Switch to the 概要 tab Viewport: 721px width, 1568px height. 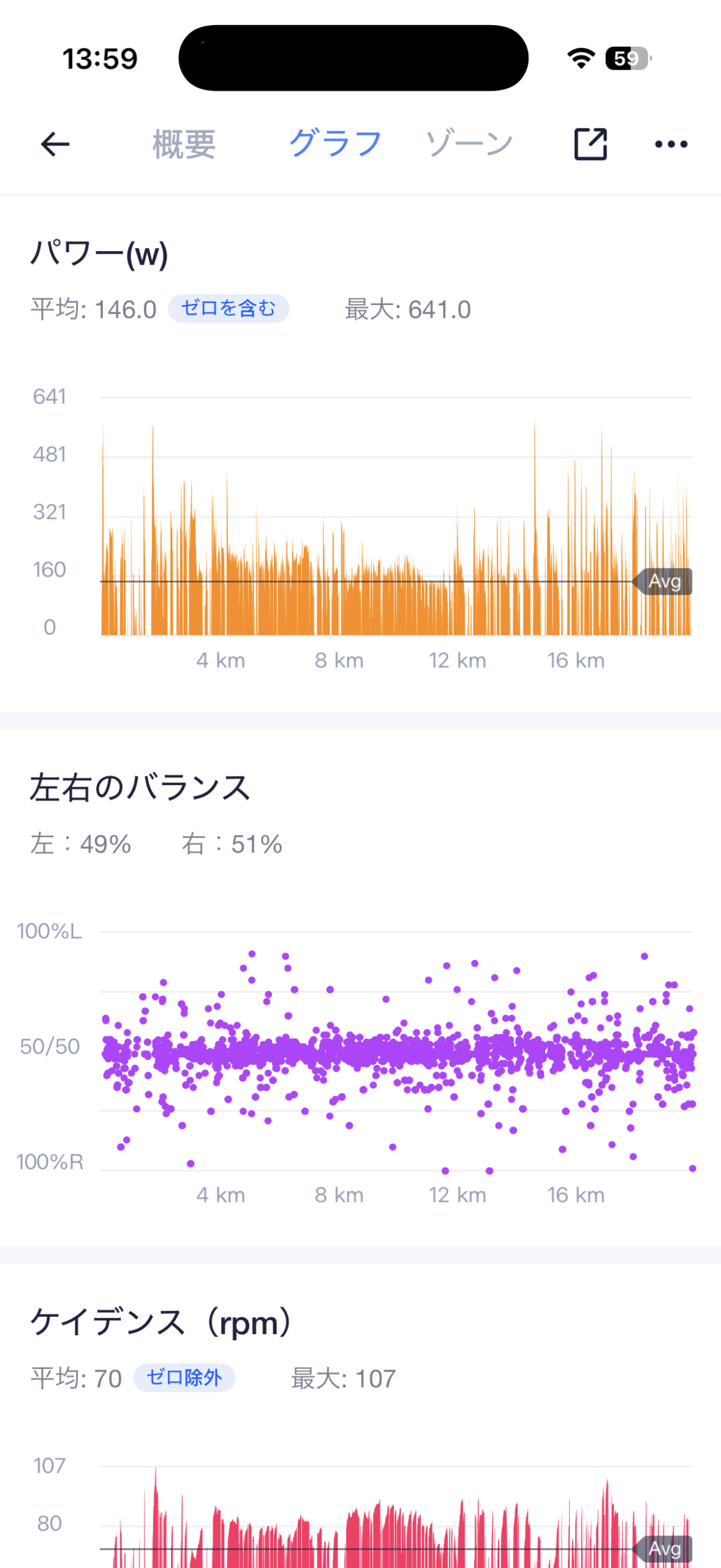[184, 145]
